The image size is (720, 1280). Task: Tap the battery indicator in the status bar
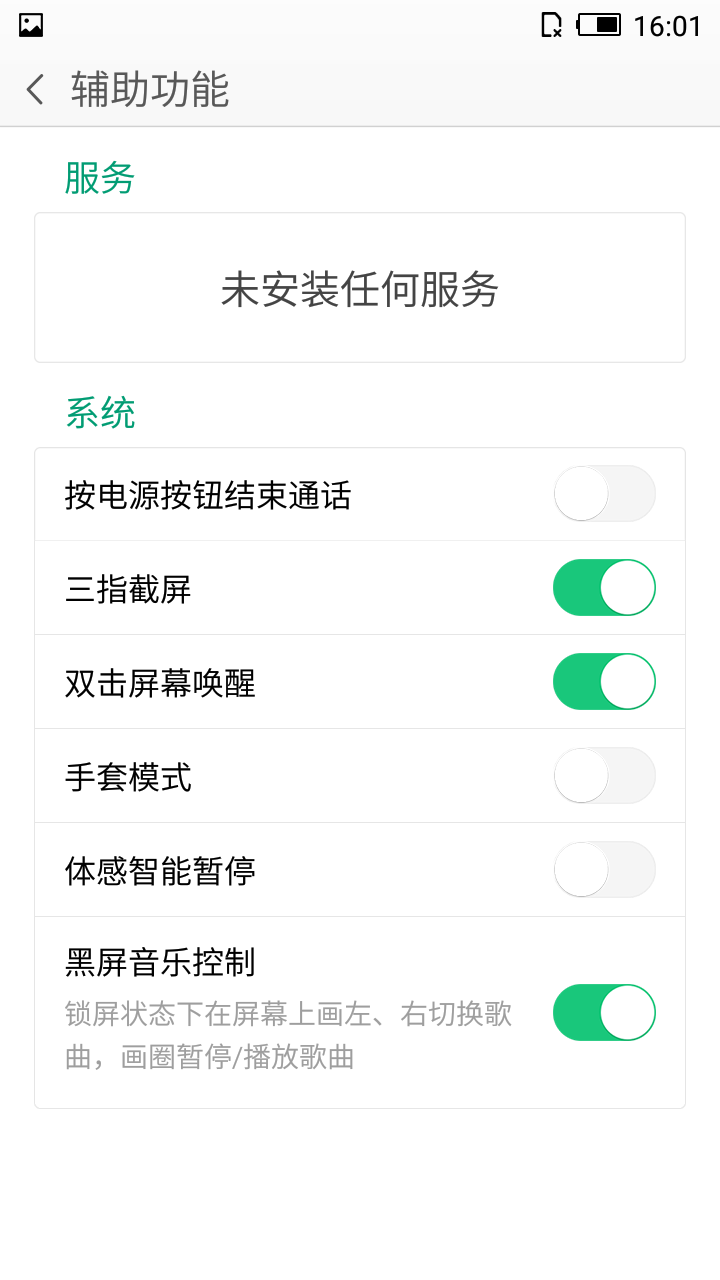coord(597,25)
